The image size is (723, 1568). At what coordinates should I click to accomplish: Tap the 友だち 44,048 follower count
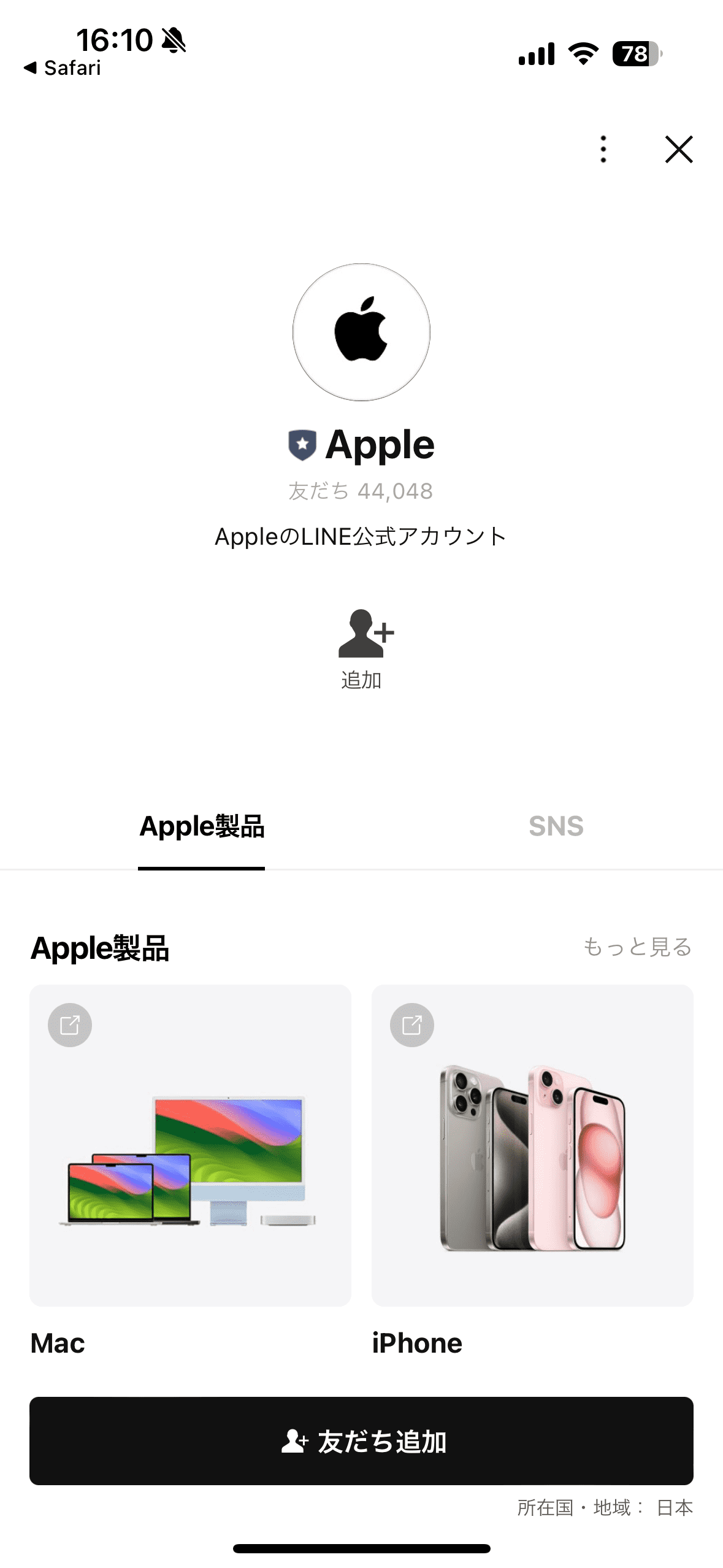(x=361, y=490)
